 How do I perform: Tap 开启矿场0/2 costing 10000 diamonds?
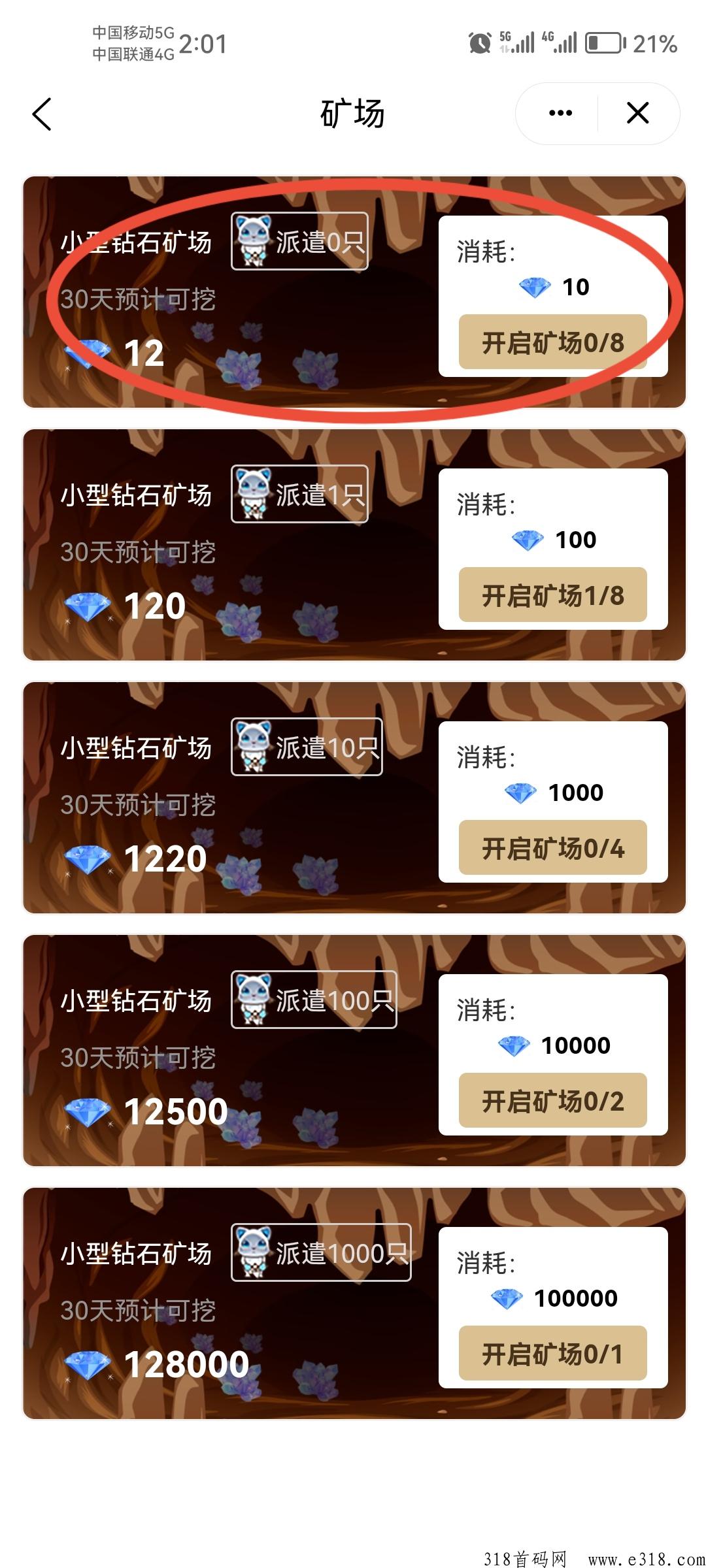pos(552,1100)
